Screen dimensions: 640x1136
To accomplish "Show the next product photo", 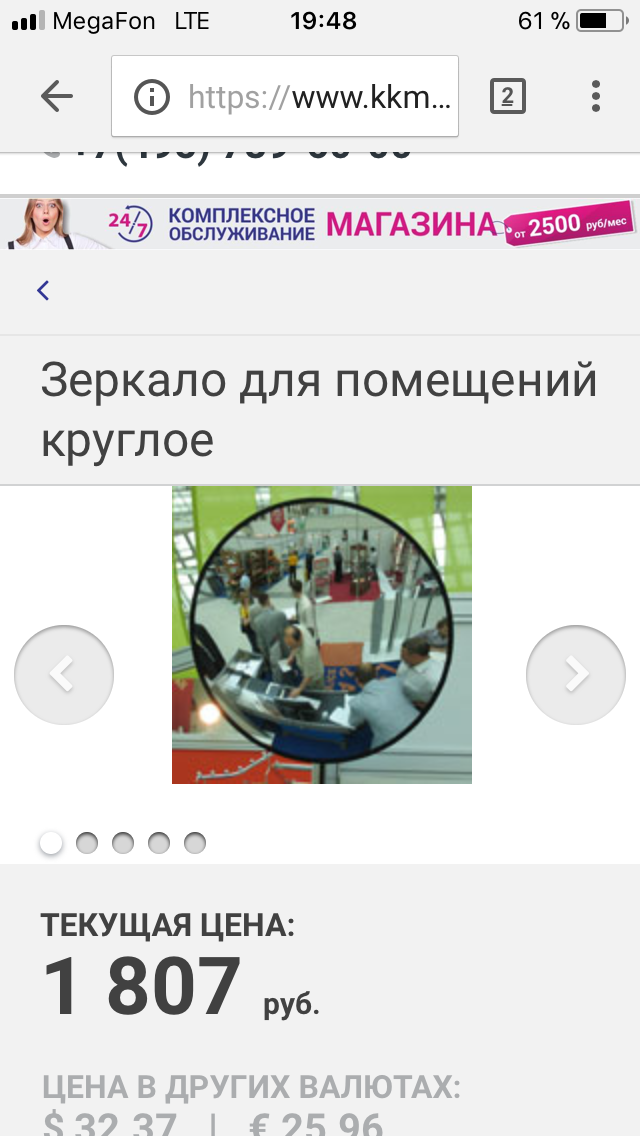I will click(x=576, y=674).
